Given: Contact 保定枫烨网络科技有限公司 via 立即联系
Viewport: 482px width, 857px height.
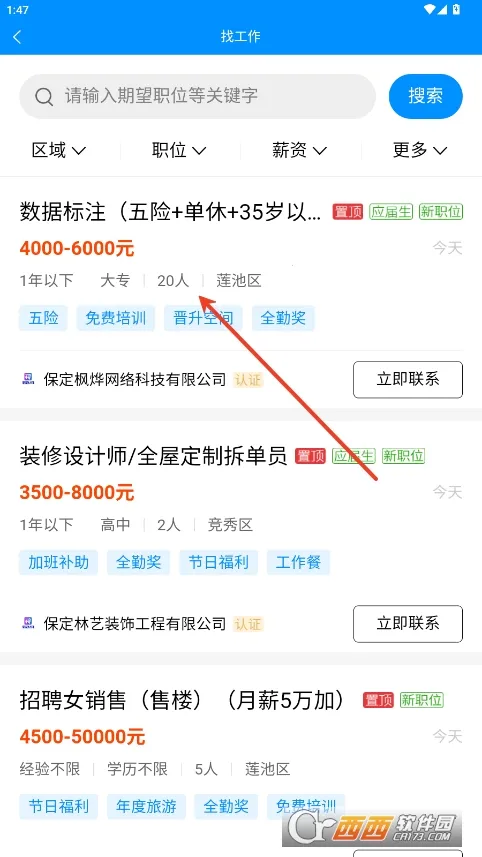Looking at the screenshot, I should pos(408,379).
